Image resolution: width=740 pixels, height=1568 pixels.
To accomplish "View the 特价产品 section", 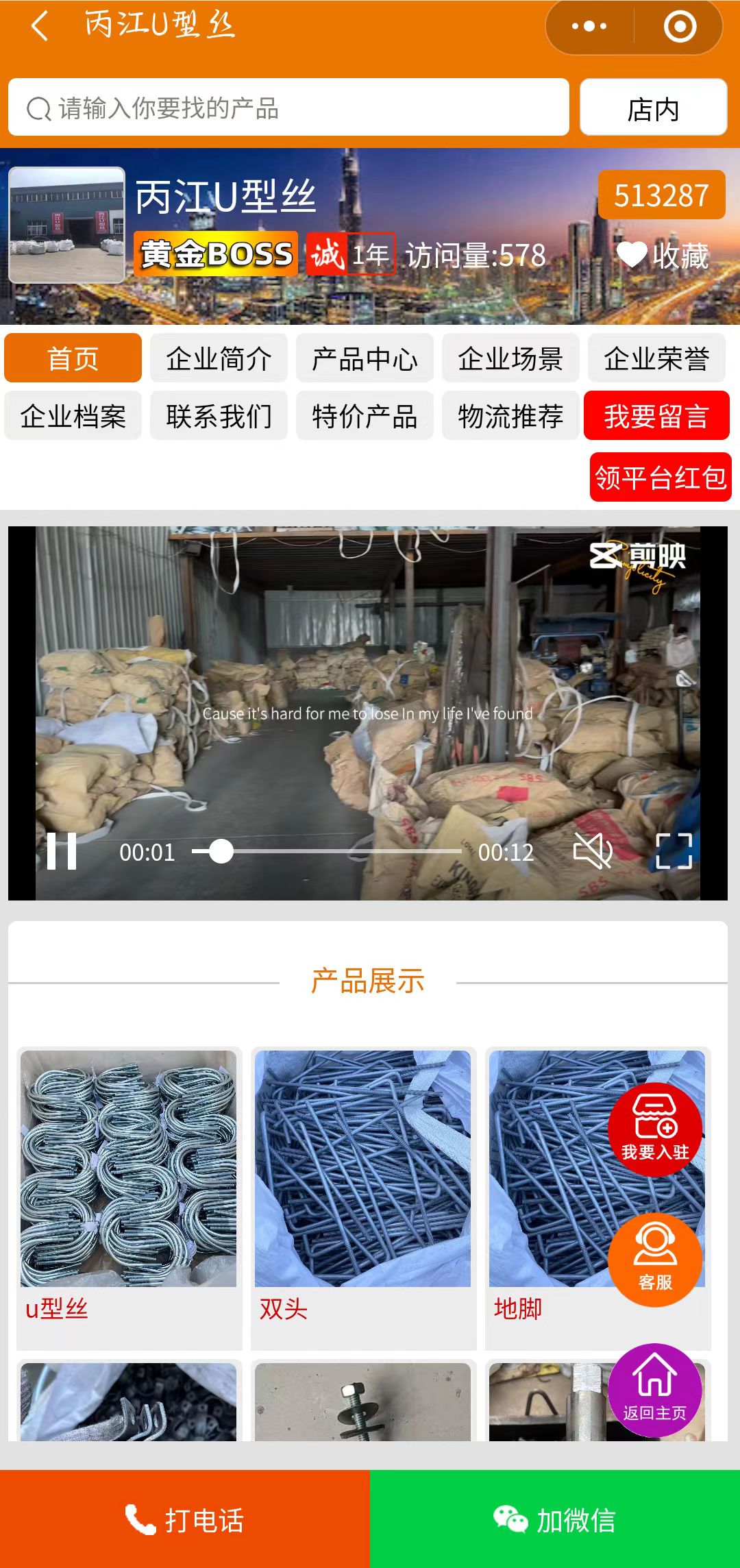I will [x=365, y=416].
